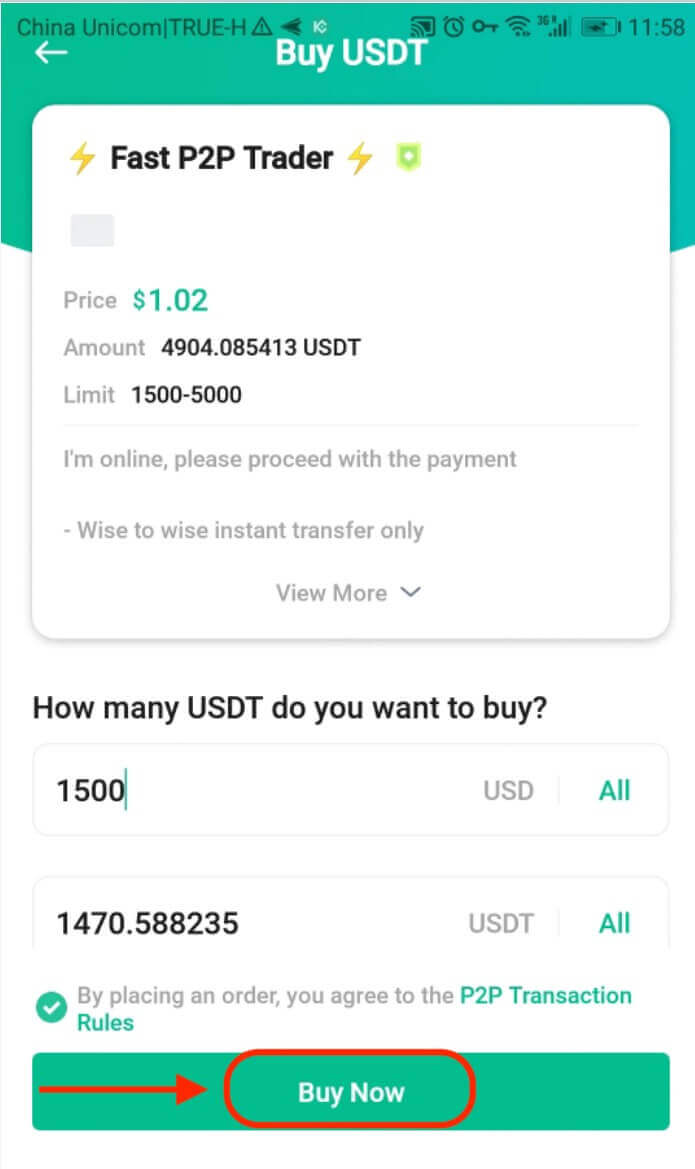This screenshot has height=1169, width=695.
Task: Select All next to USDT
Action: pyautogui.click(x=614, y=923)
